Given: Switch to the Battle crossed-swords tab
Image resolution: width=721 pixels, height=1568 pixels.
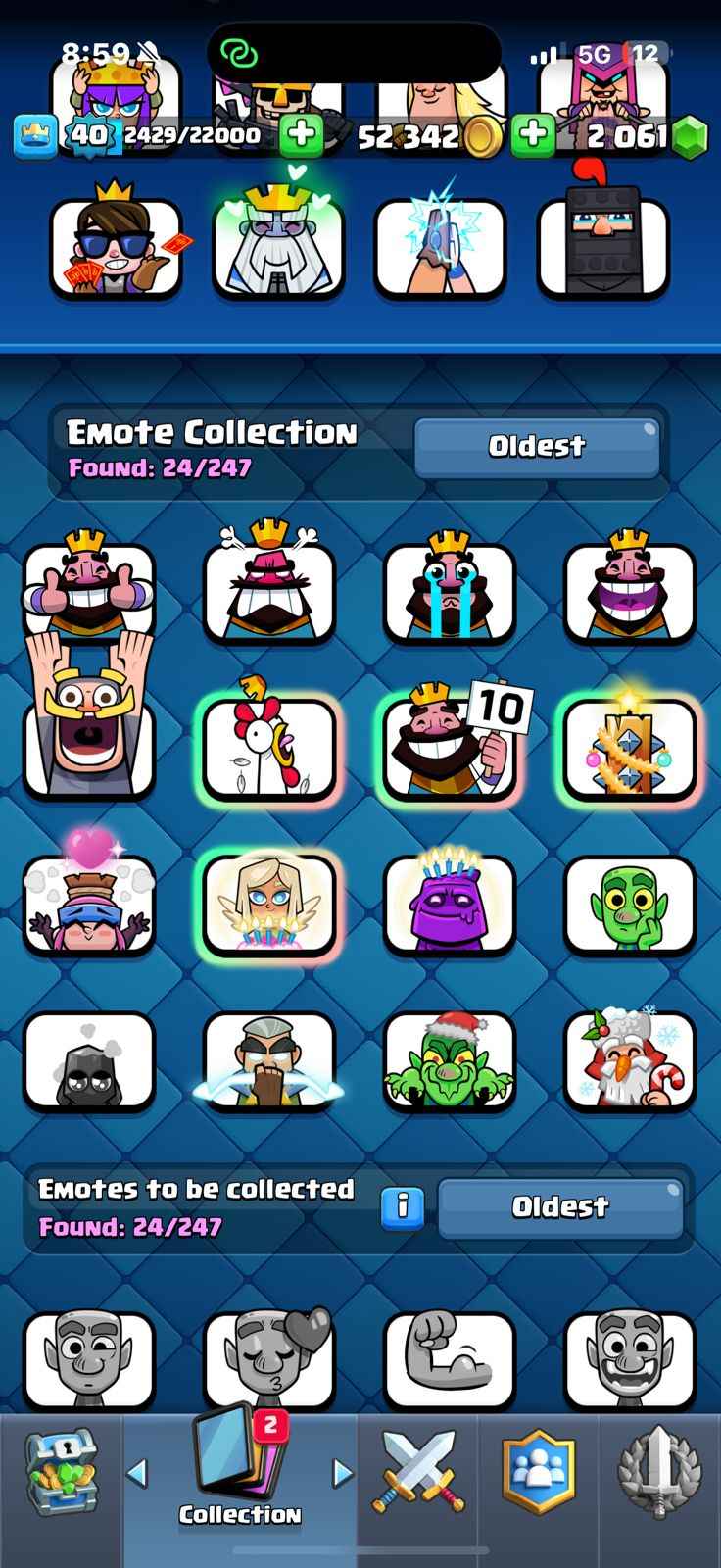Looking at the screenshot, I should tap(418, 1470).
